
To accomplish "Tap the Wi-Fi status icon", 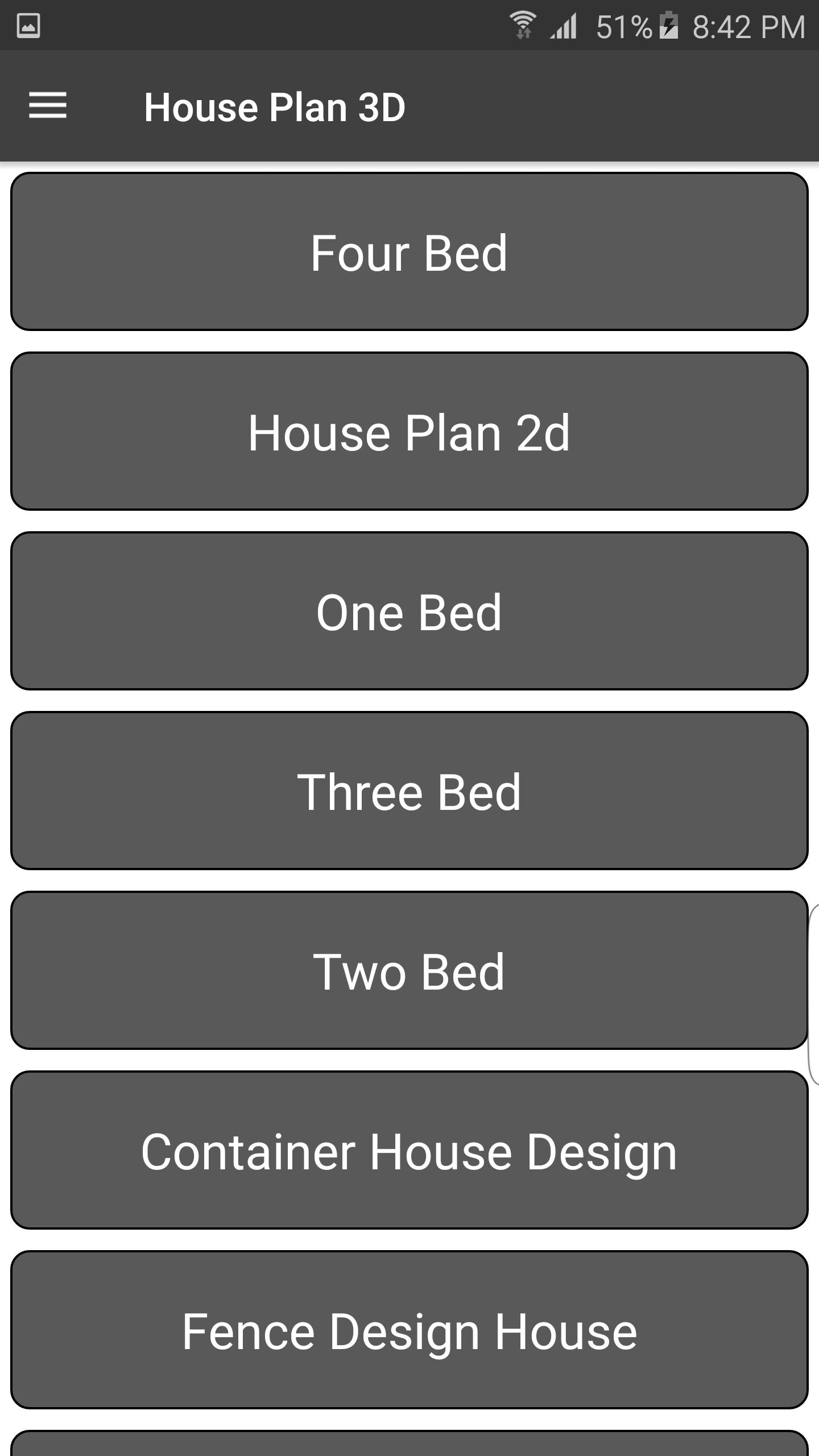I will 522,22.
